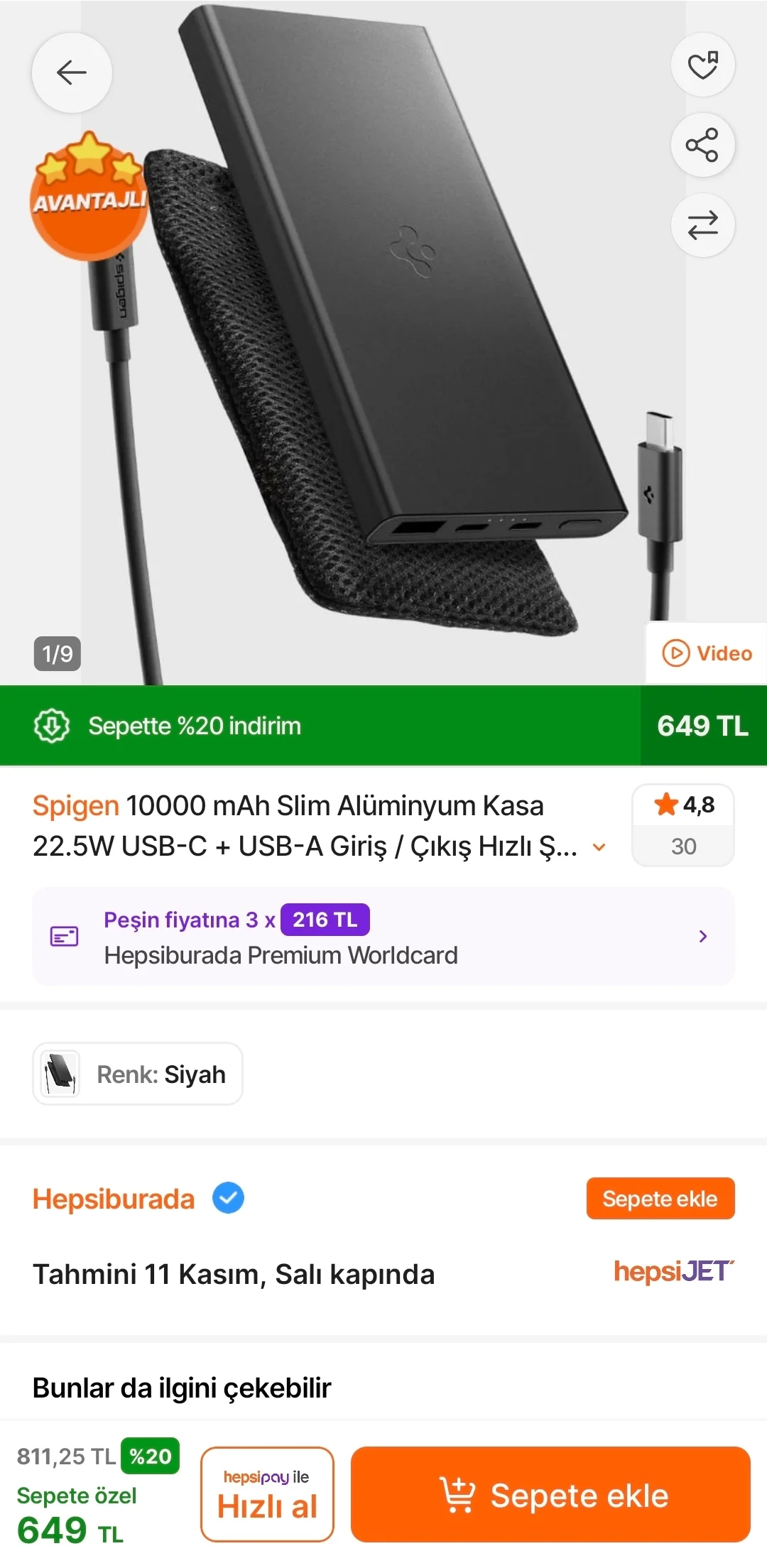Screen dimensions: 767x1568
Task: Open Peşin fiyatına 3 x 216 TL installment offer
Action: tap(383, 936)
